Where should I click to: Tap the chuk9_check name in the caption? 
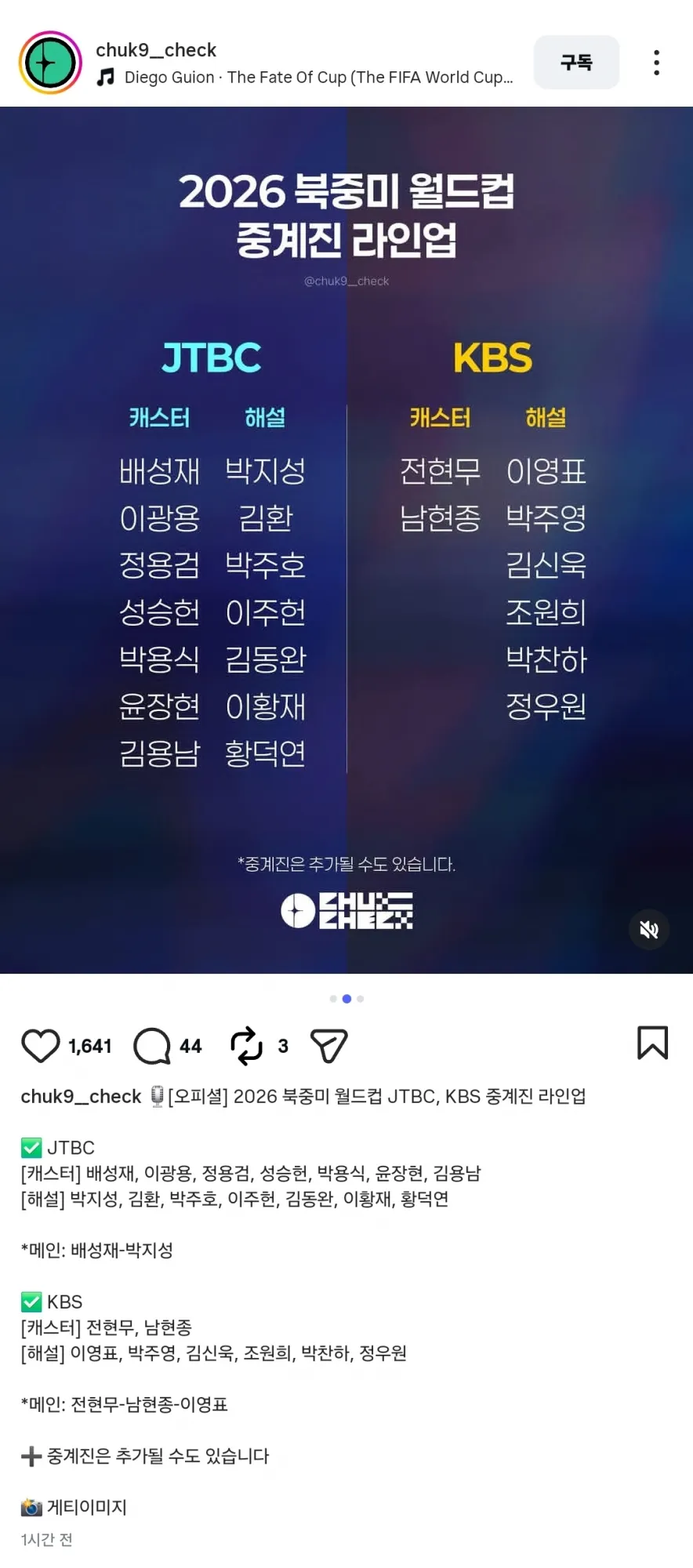click(81, 1096)
